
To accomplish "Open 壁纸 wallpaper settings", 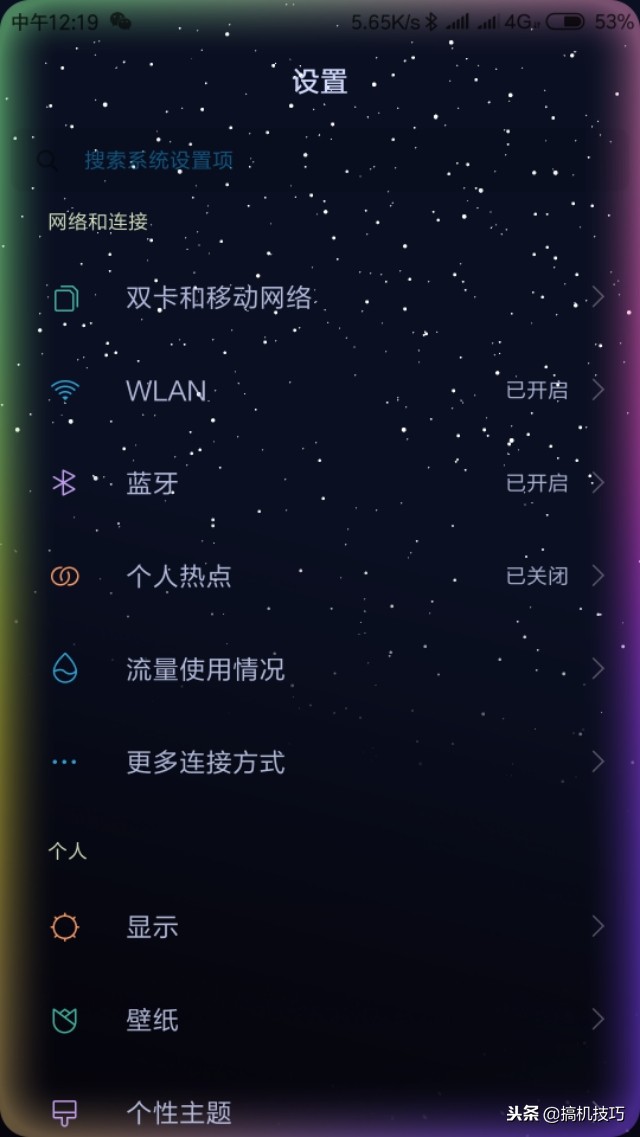I will [x=320, y=1020].
